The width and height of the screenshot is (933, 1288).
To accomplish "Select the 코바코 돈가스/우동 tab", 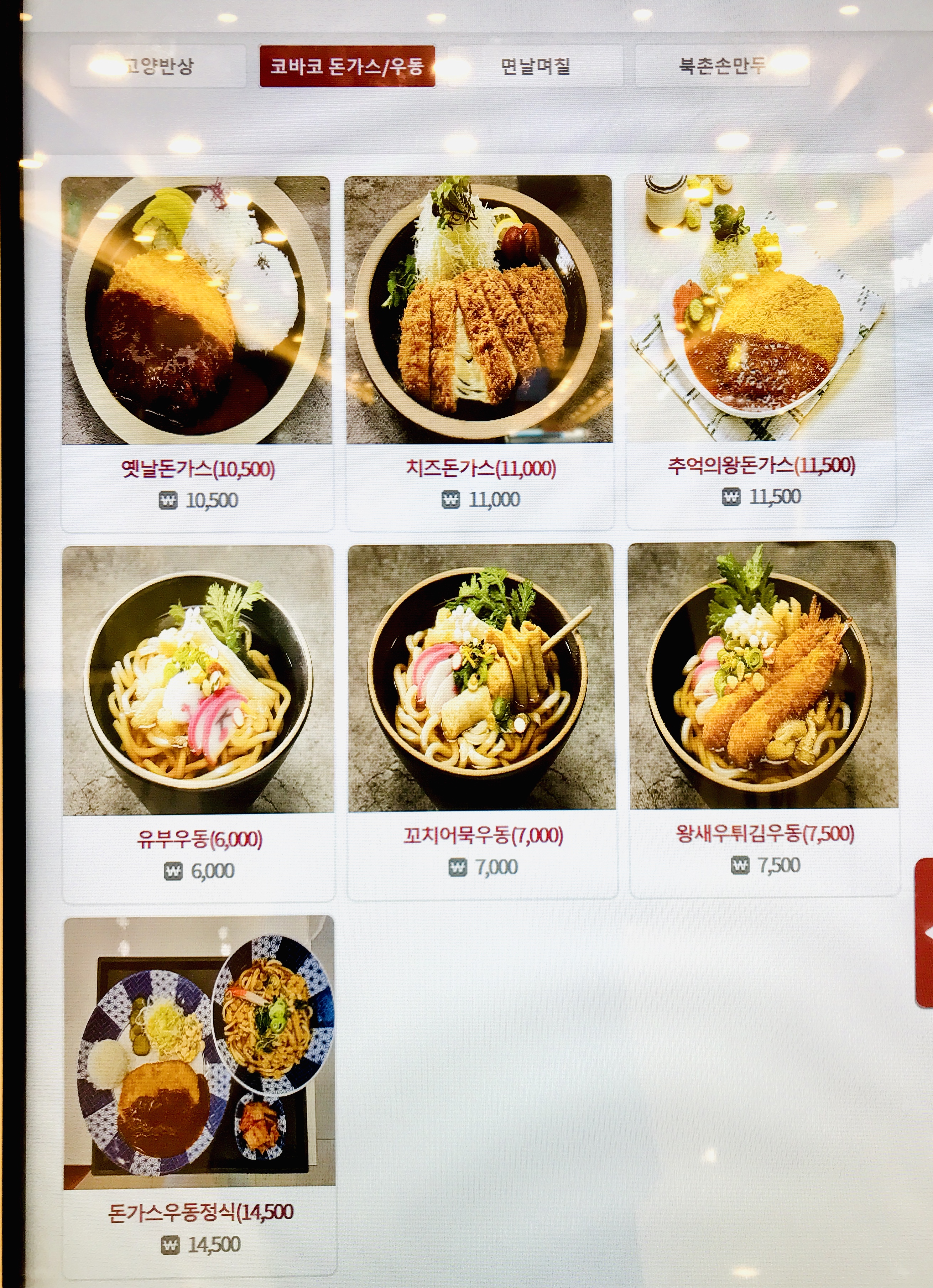I will tap(347, 67).
